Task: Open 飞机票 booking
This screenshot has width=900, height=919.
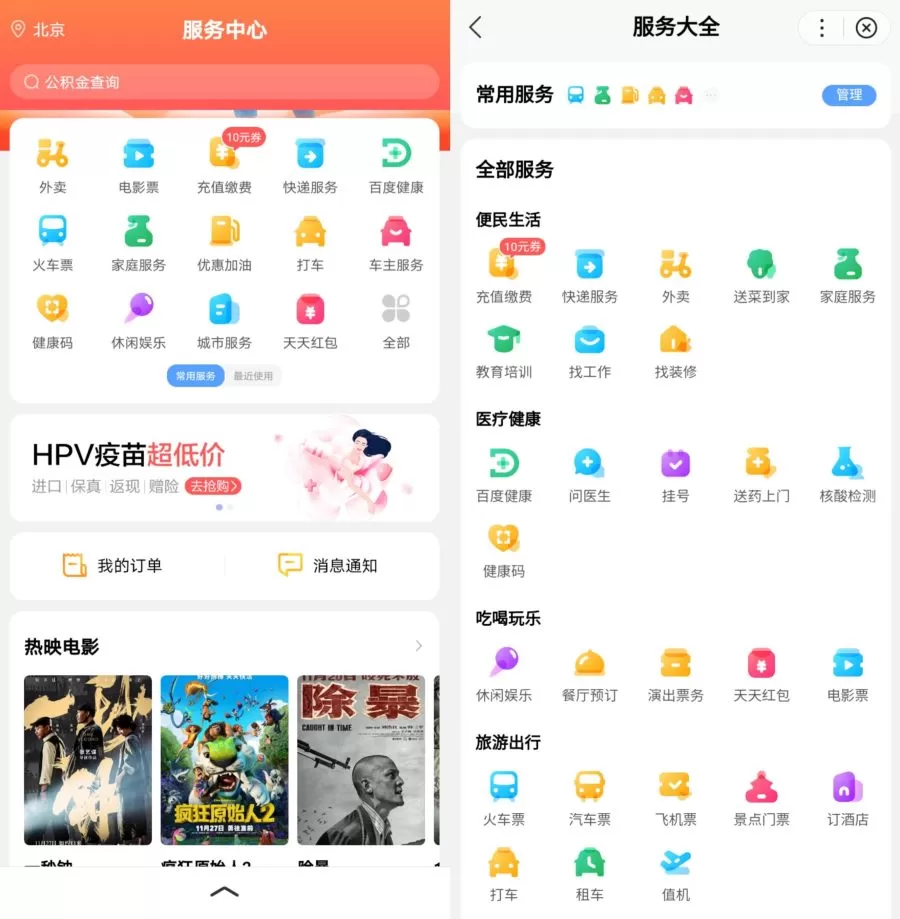Action: (675, 798)
